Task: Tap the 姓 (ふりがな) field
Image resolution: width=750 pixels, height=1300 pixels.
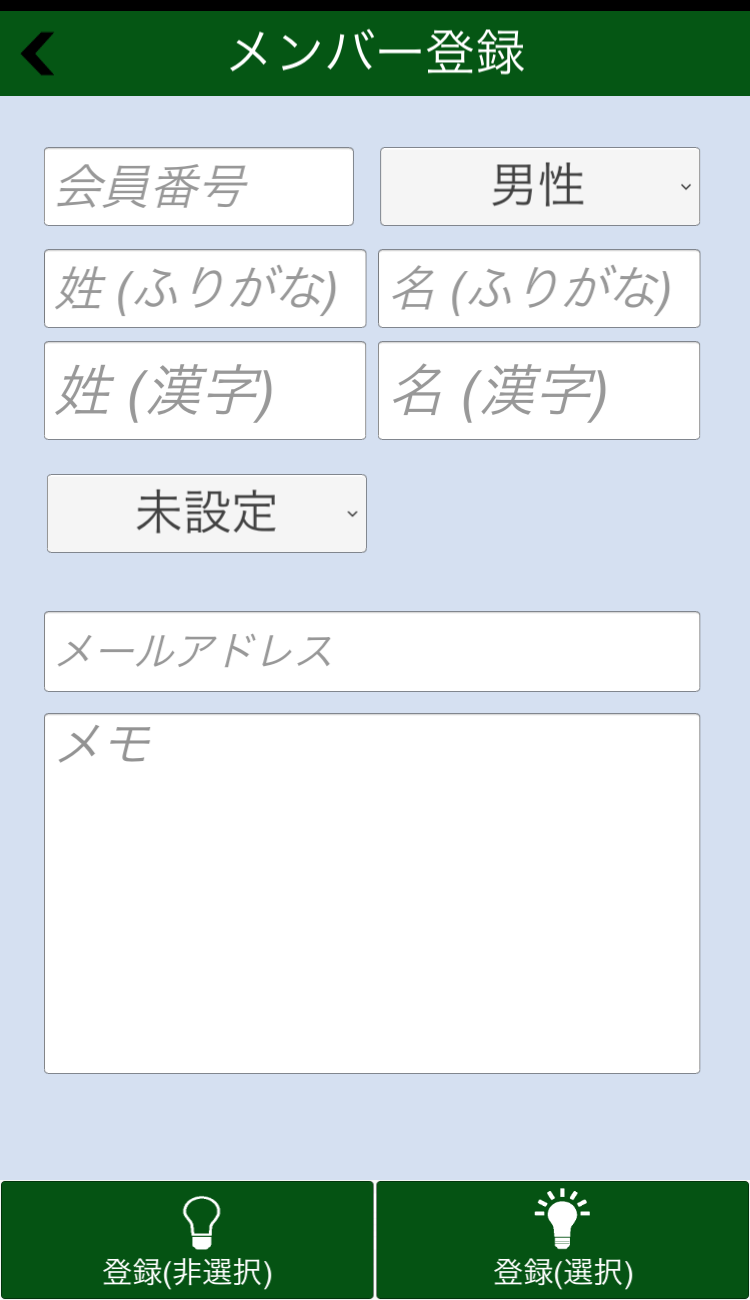Action: 204,289
